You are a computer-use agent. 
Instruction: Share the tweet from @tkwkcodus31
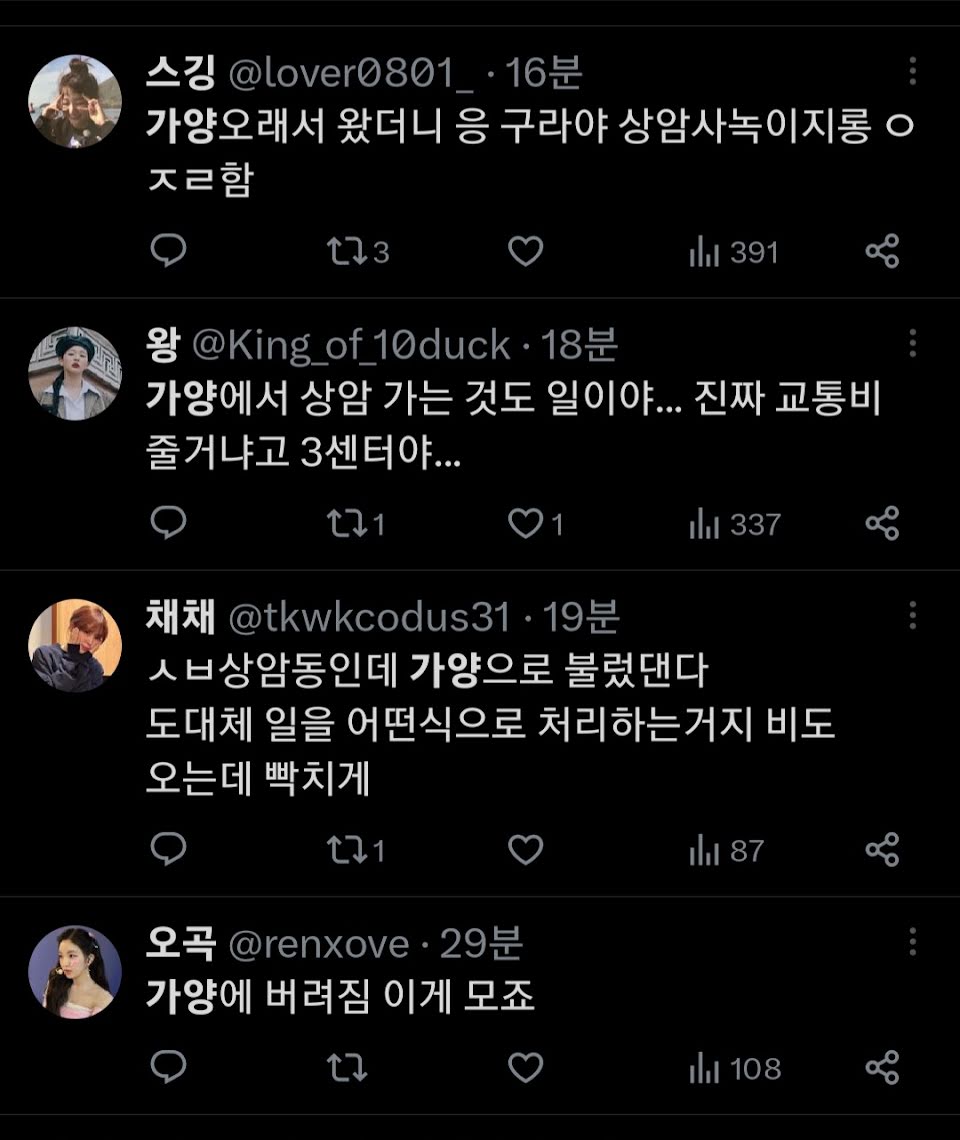pos(881,850)
